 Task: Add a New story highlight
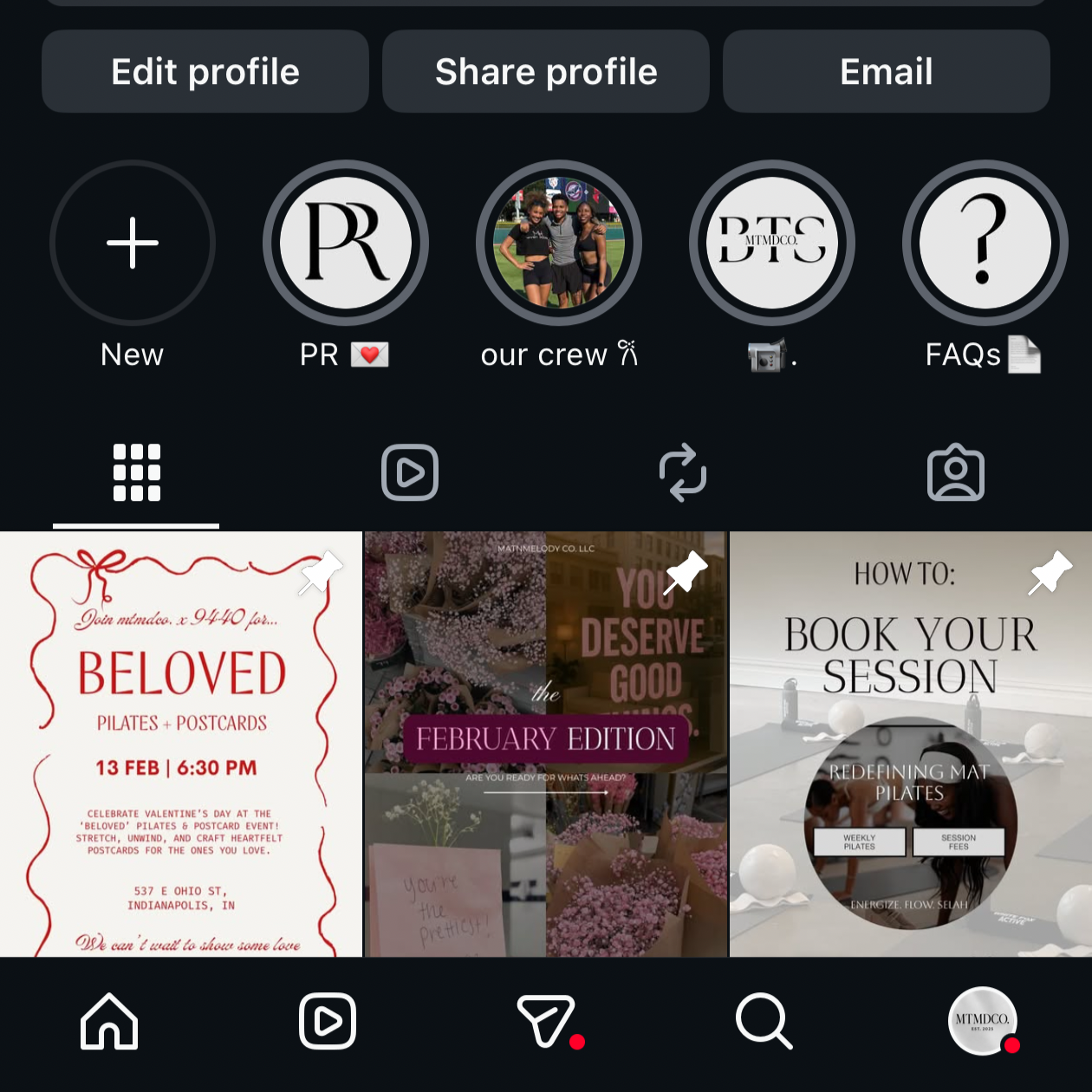tap(132, 244)
